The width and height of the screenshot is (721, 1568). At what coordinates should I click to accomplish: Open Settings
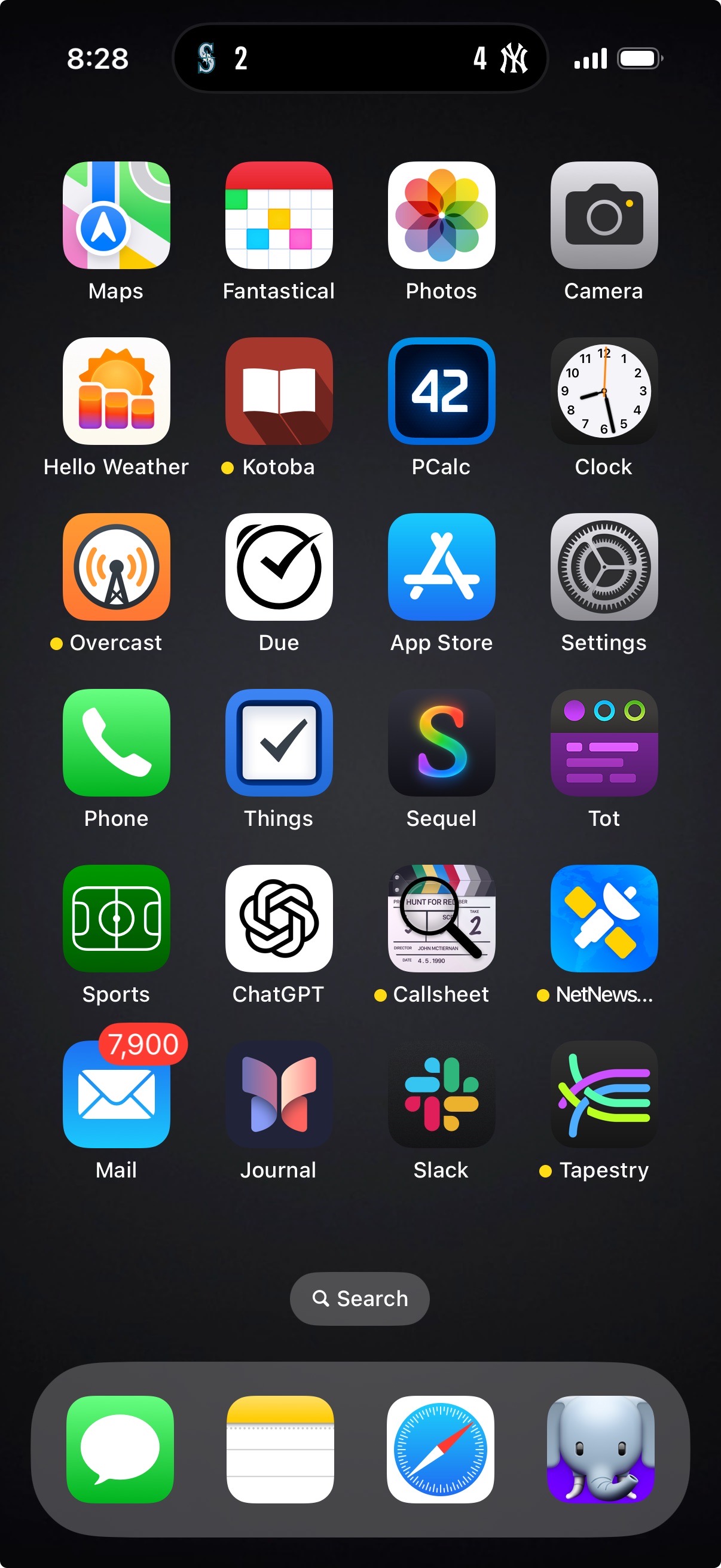point(604,567)
